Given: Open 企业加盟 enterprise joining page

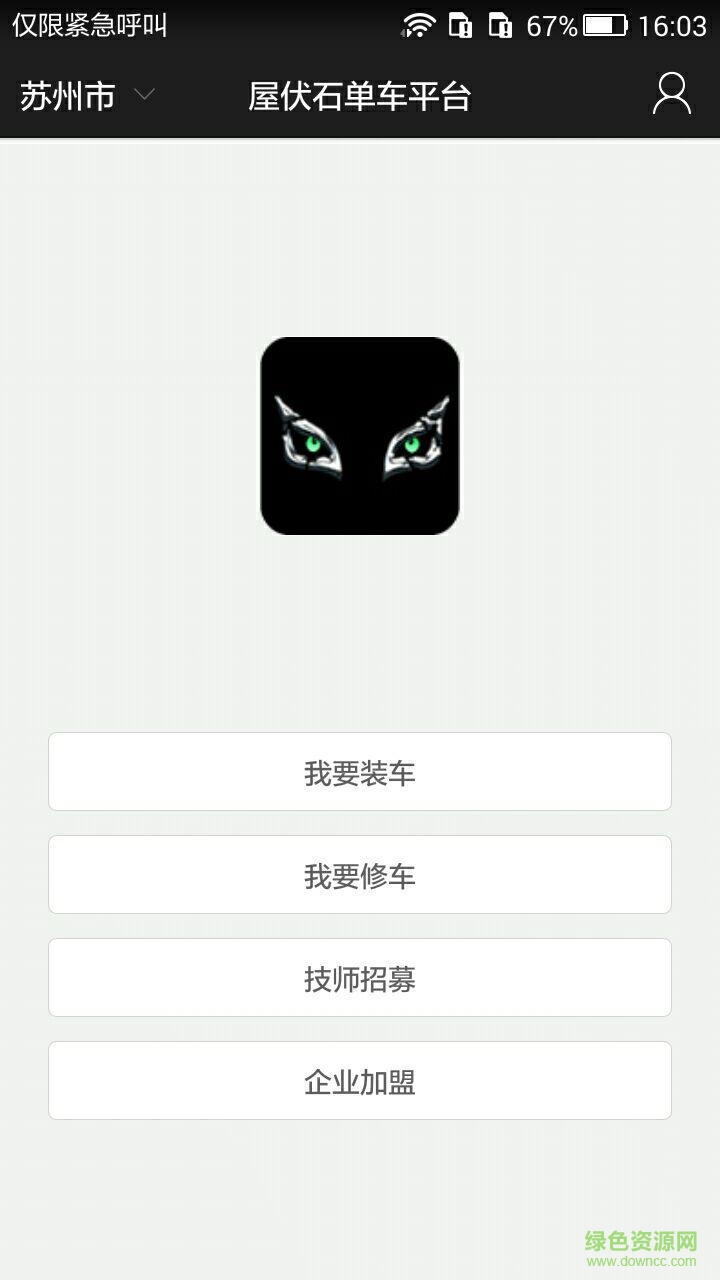Looking at the screenshot, I should (x=360, y=1080).
